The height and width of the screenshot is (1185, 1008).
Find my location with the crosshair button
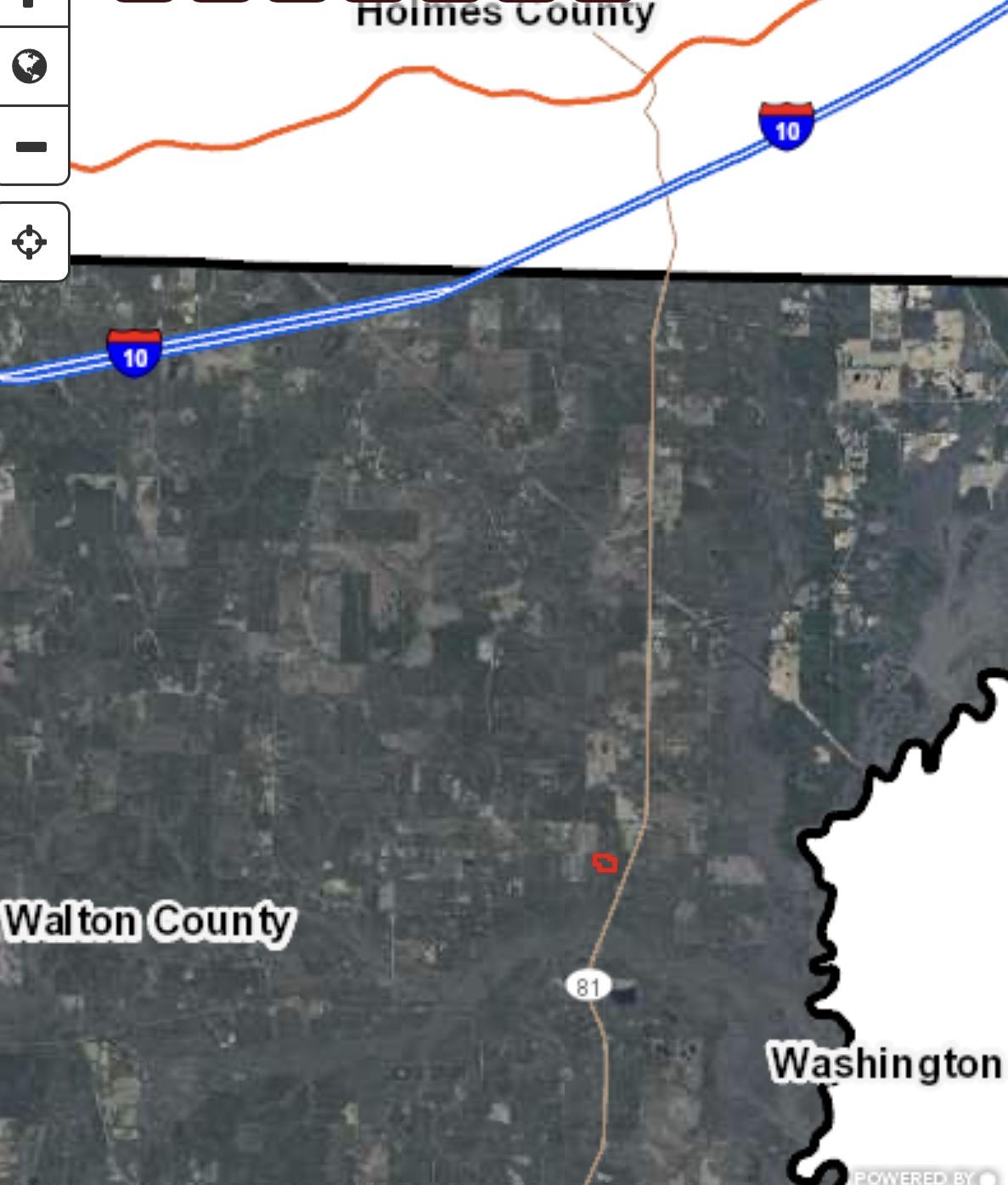[x=30, y=242]
